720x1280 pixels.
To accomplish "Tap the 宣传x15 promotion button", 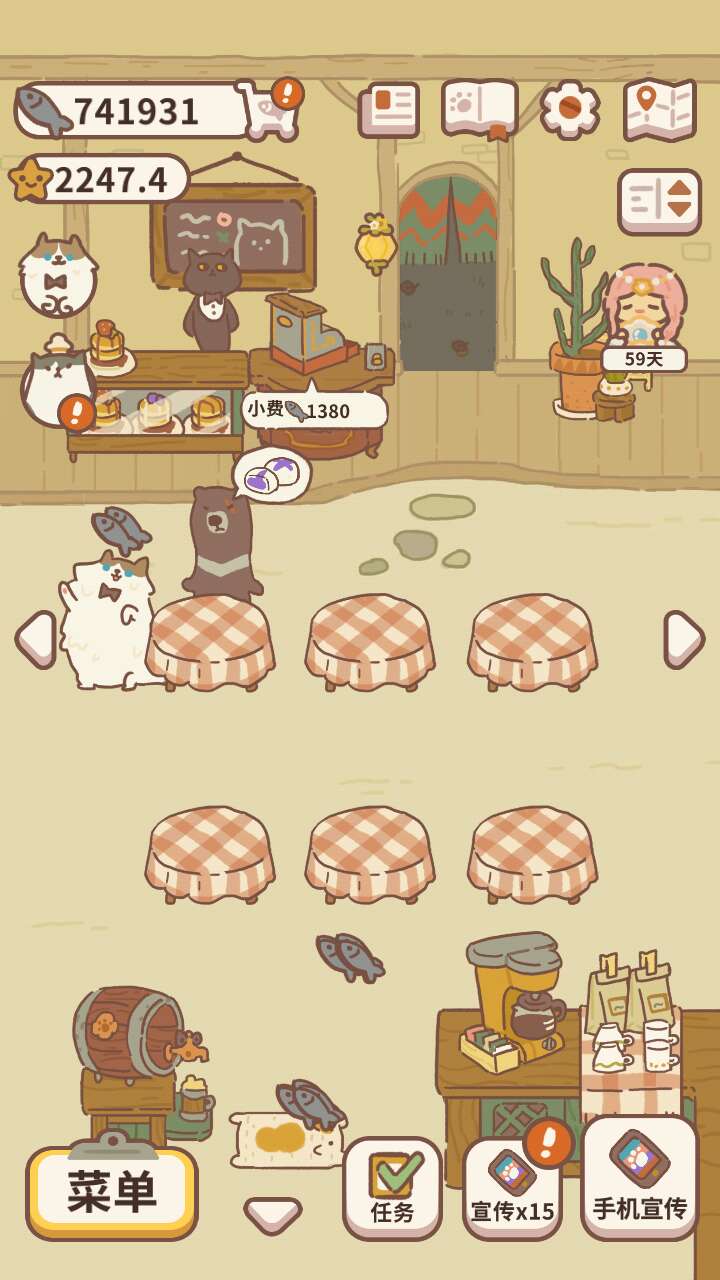I will pos(512,1190).
